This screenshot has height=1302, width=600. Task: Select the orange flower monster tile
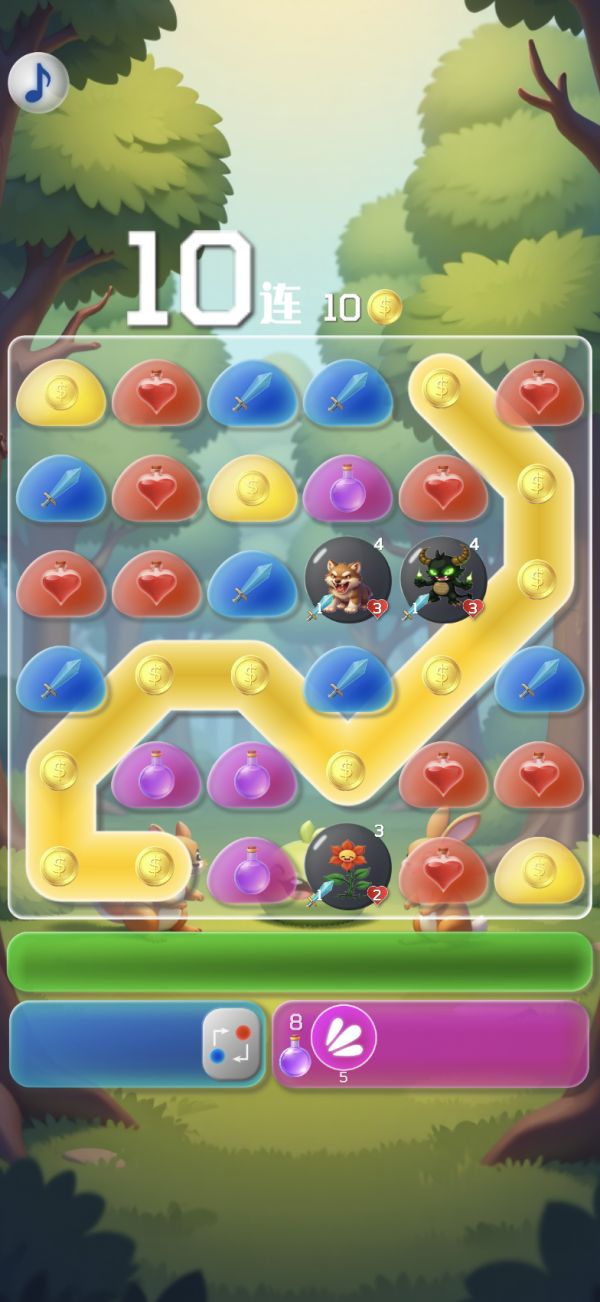(x=347, y=867)
